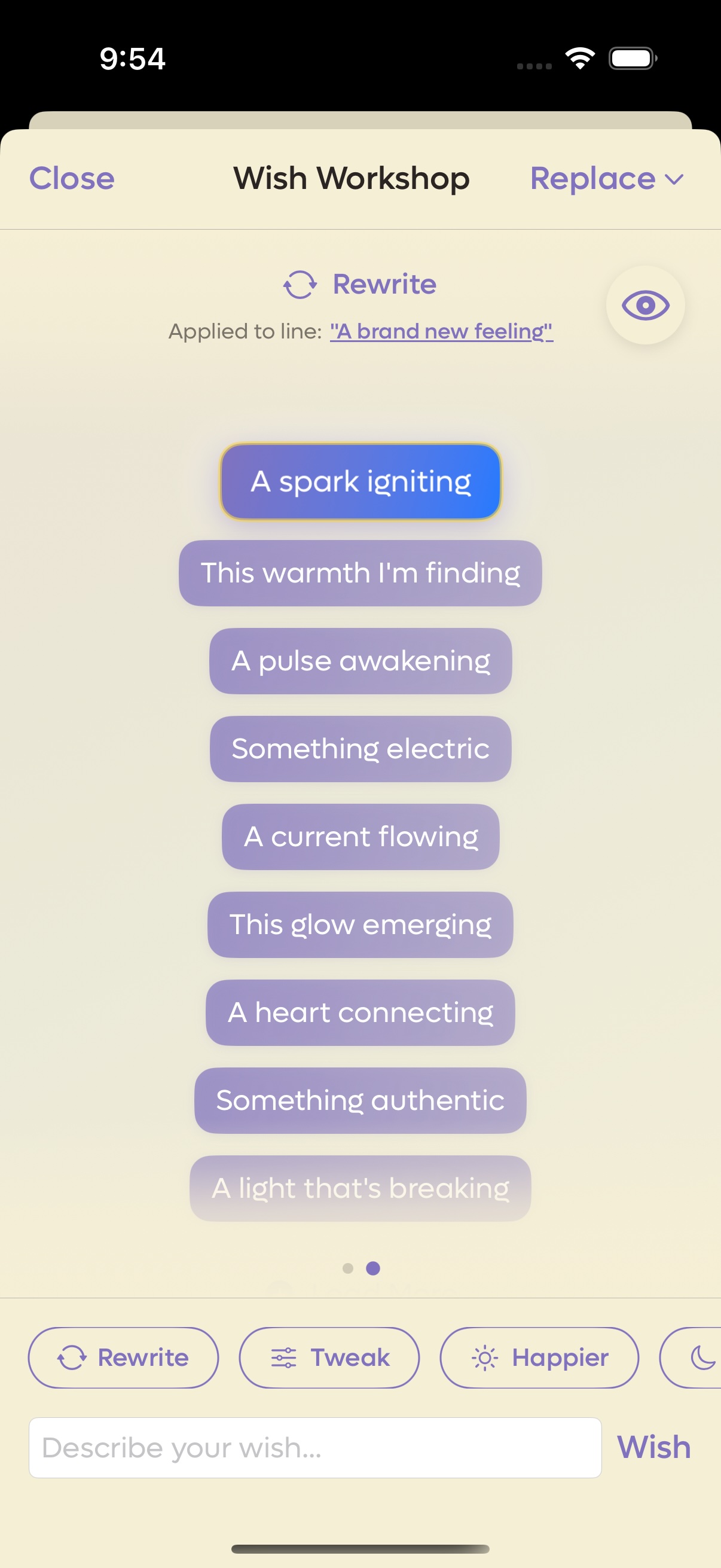This screenshot has height=1568, width=721.
Task: Select "Something electric" option
Action: point(360,749)
